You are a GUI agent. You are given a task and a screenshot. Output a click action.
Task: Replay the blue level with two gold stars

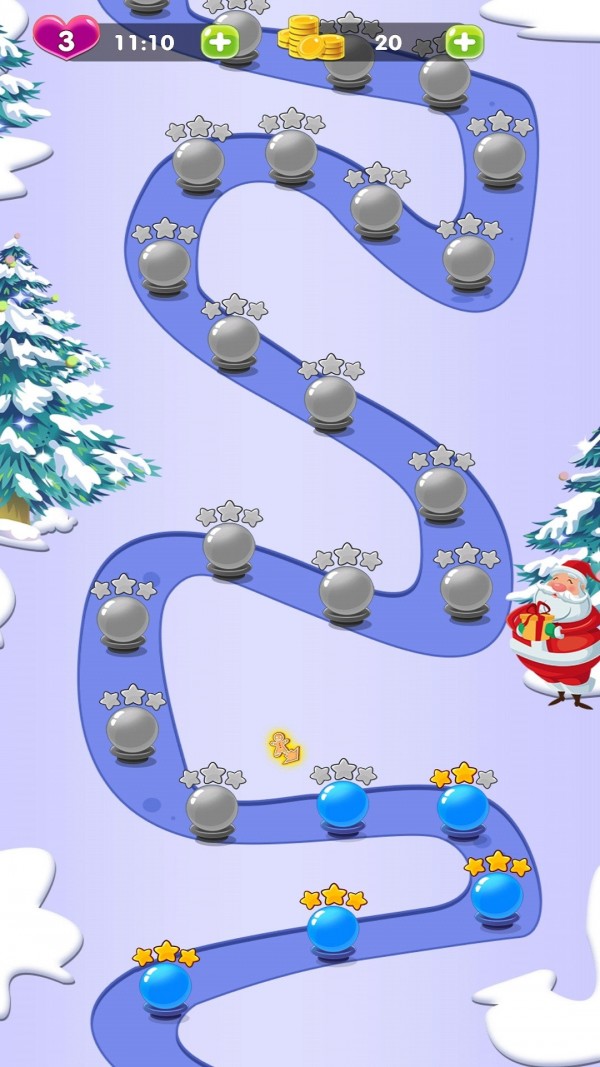pyautogui.click(x=463, y=808)
